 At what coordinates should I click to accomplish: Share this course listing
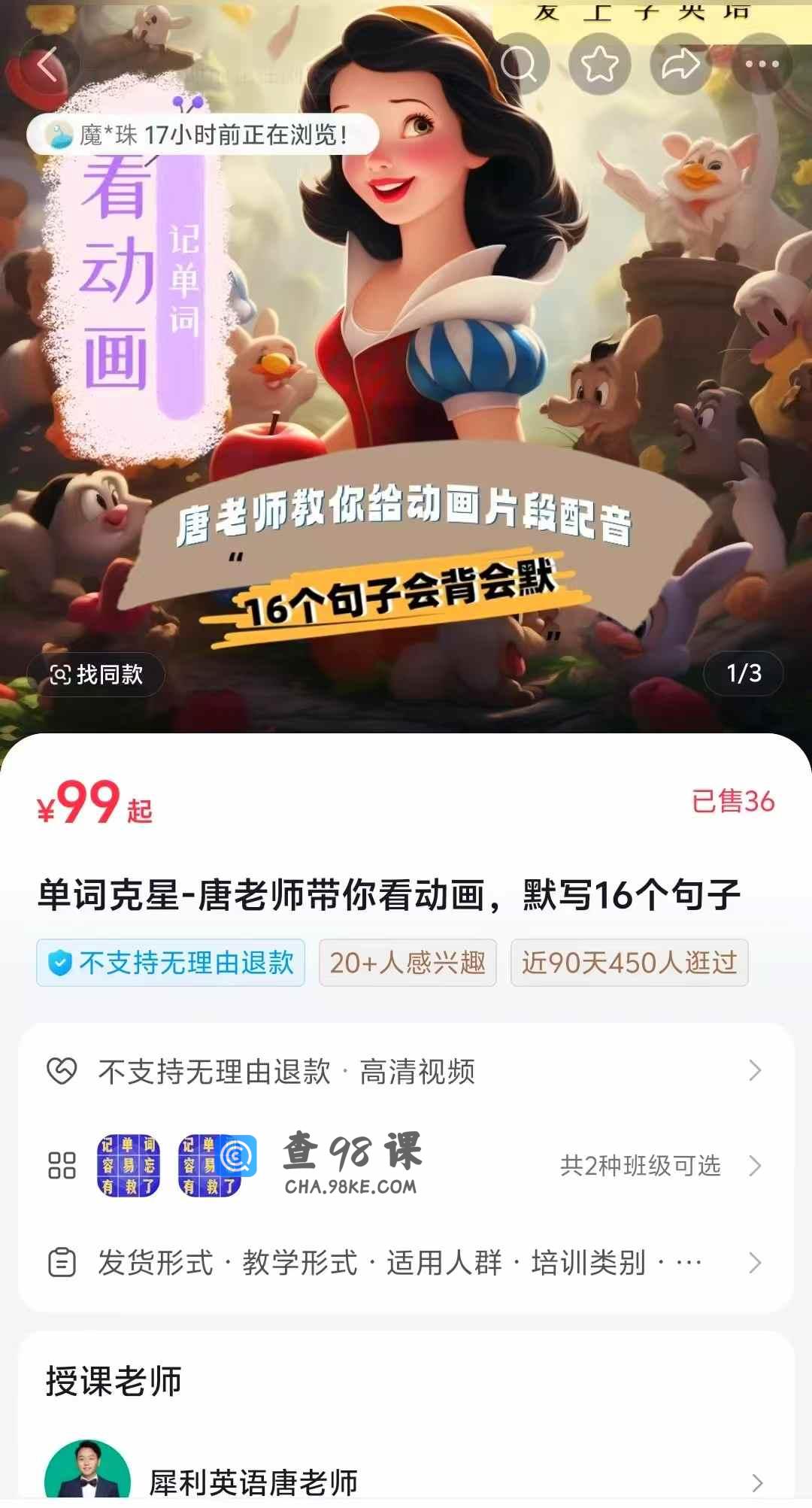tap(681, 65)
